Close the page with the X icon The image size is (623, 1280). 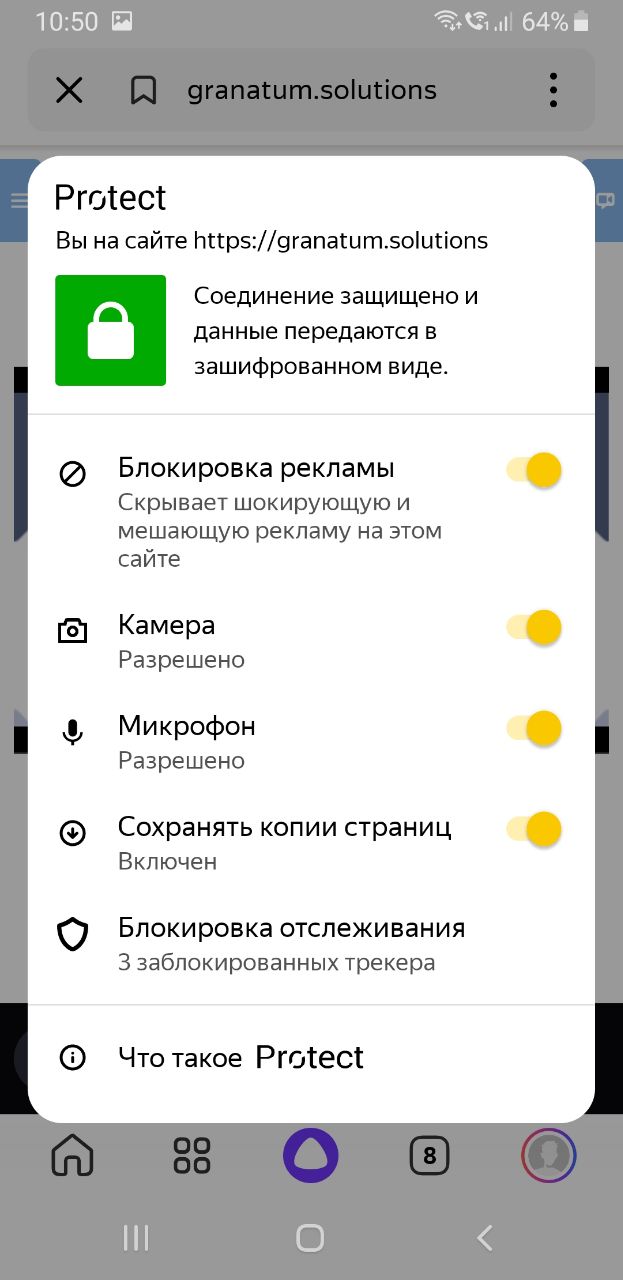(x=68, y=91)
